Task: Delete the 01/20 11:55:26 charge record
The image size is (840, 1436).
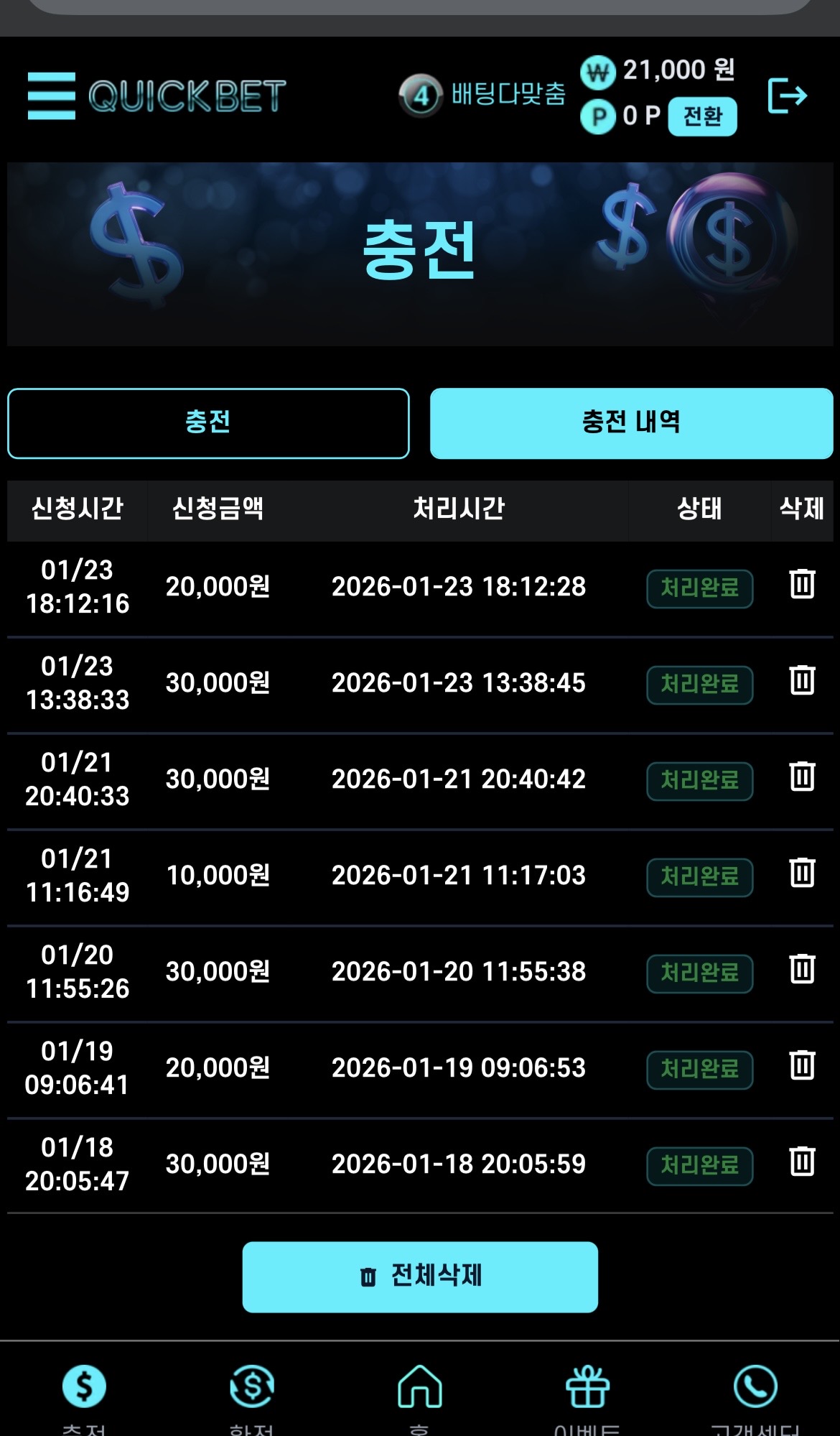Action: click(x=802, y=969)
